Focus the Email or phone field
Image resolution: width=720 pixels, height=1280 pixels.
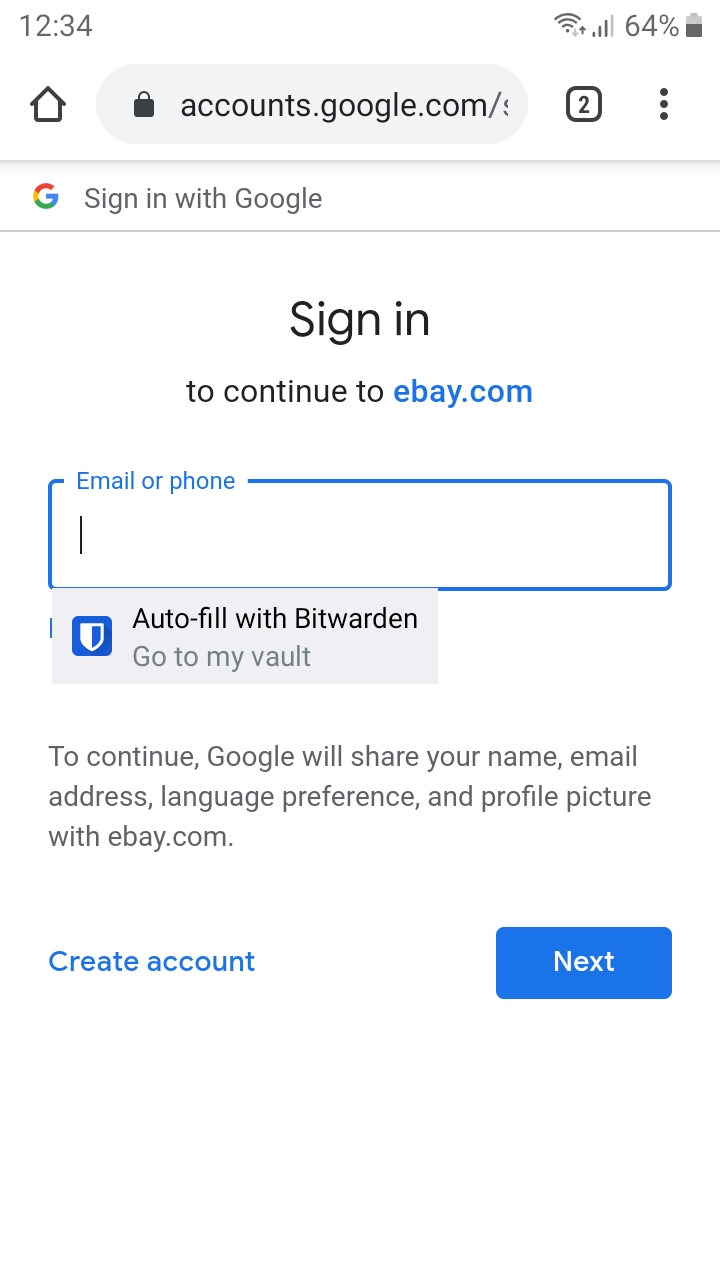pyautogui.click(x=360, y=536)
